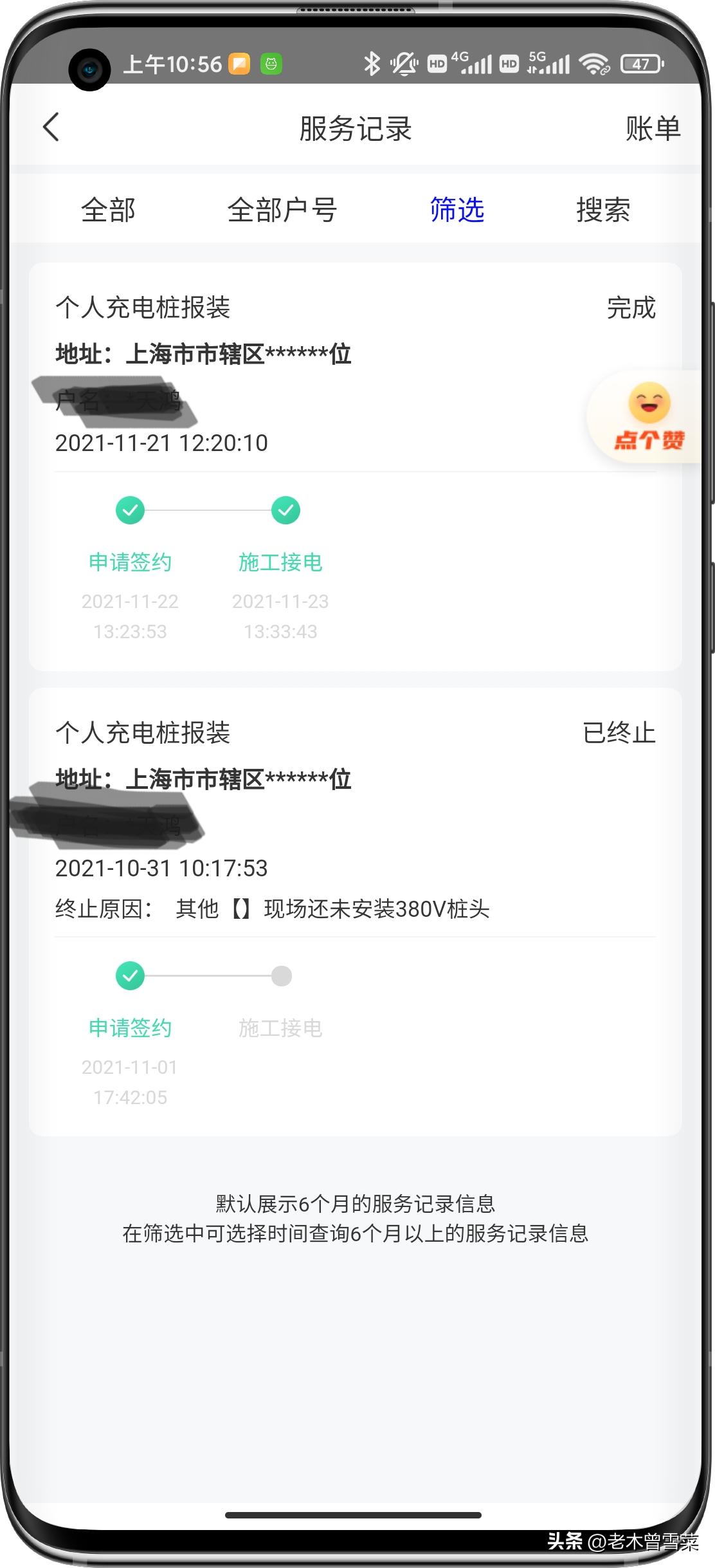
Task: Open the 筛选 filter options
Action: pyautogui.click(x=457, y=210)
